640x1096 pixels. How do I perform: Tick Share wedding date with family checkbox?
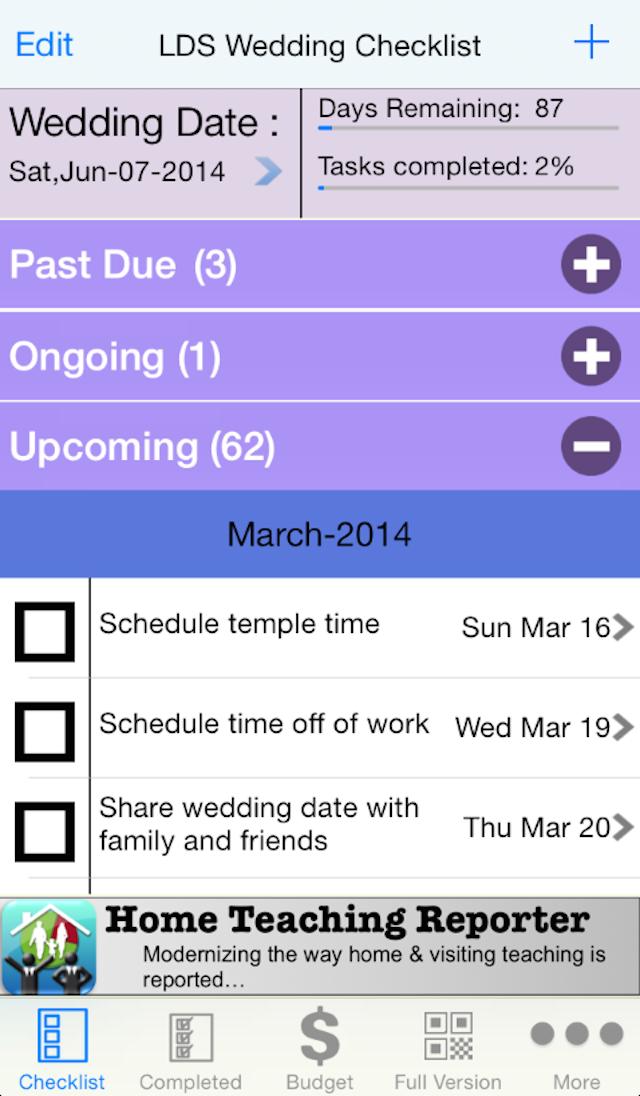click(45, 831)
